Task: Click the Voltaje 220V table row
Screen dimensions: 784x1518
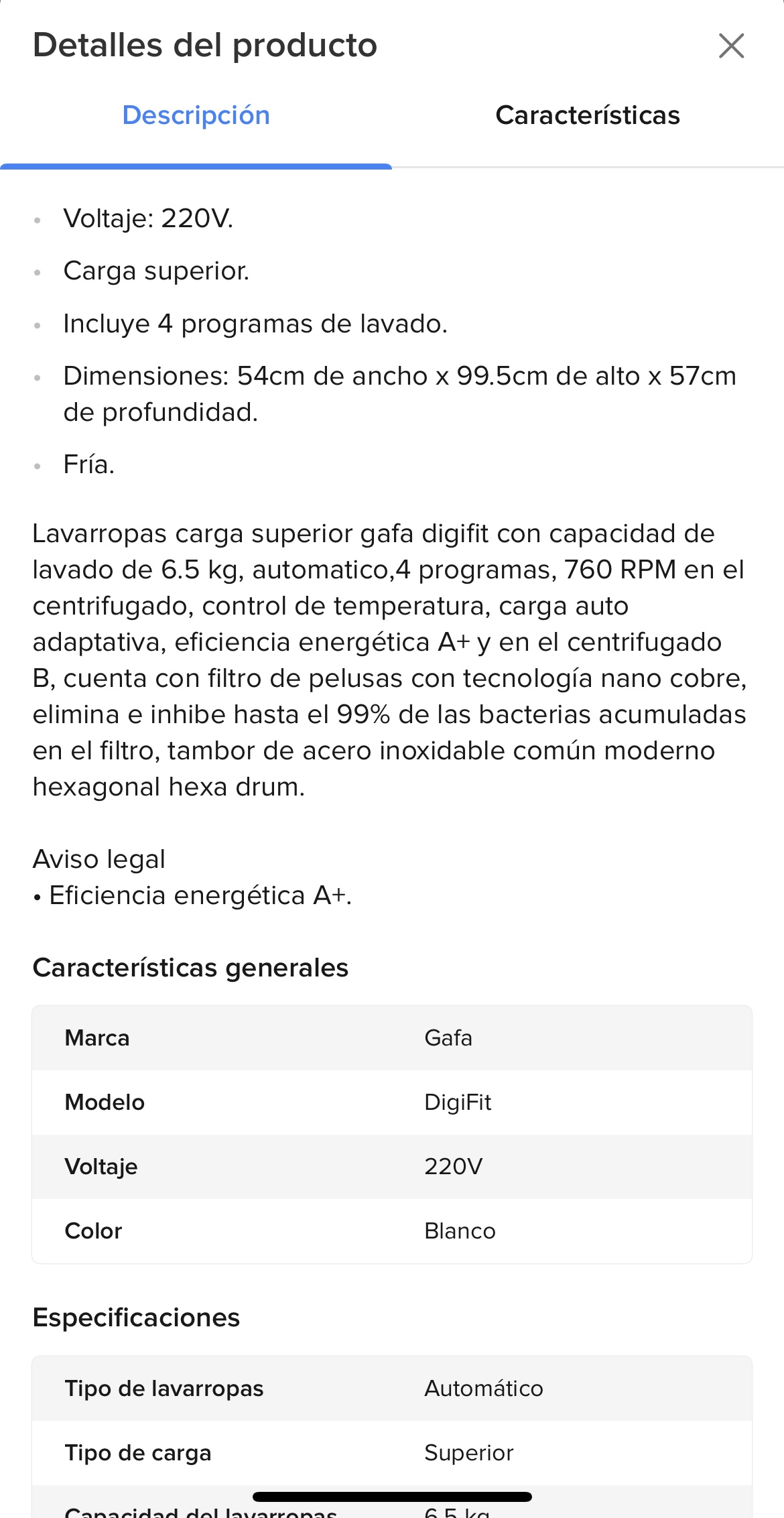Action: (x=392, y=1166)
